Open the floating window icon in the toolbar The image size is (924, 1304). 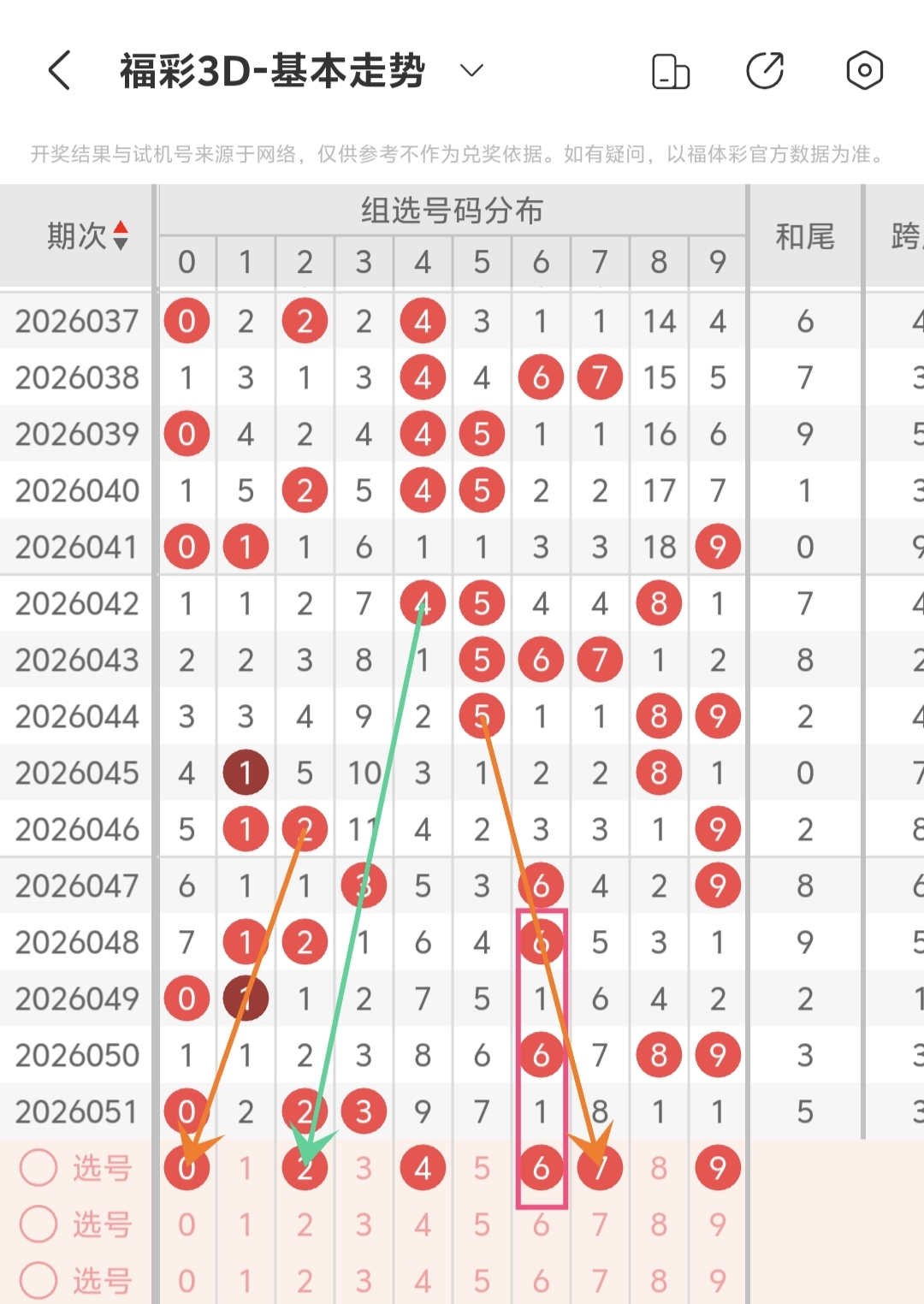[671, 72]
